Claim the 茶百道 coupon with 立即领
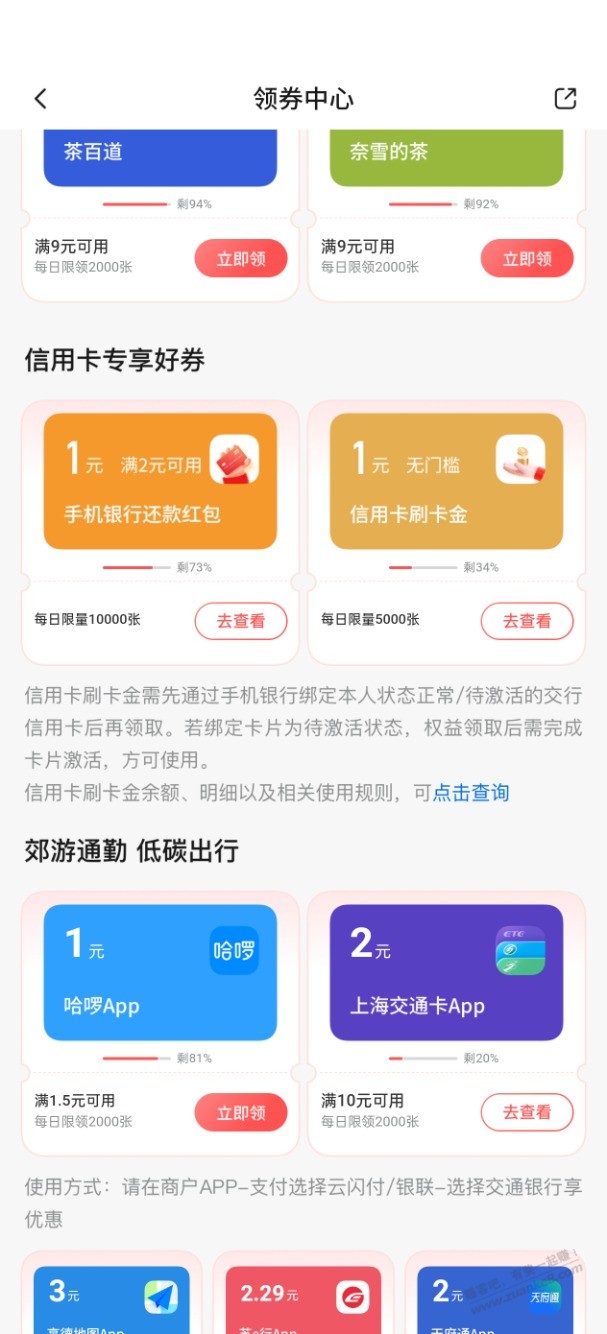Image resolution: width=607 pixels, height=1334 pixels. point(240,259)
